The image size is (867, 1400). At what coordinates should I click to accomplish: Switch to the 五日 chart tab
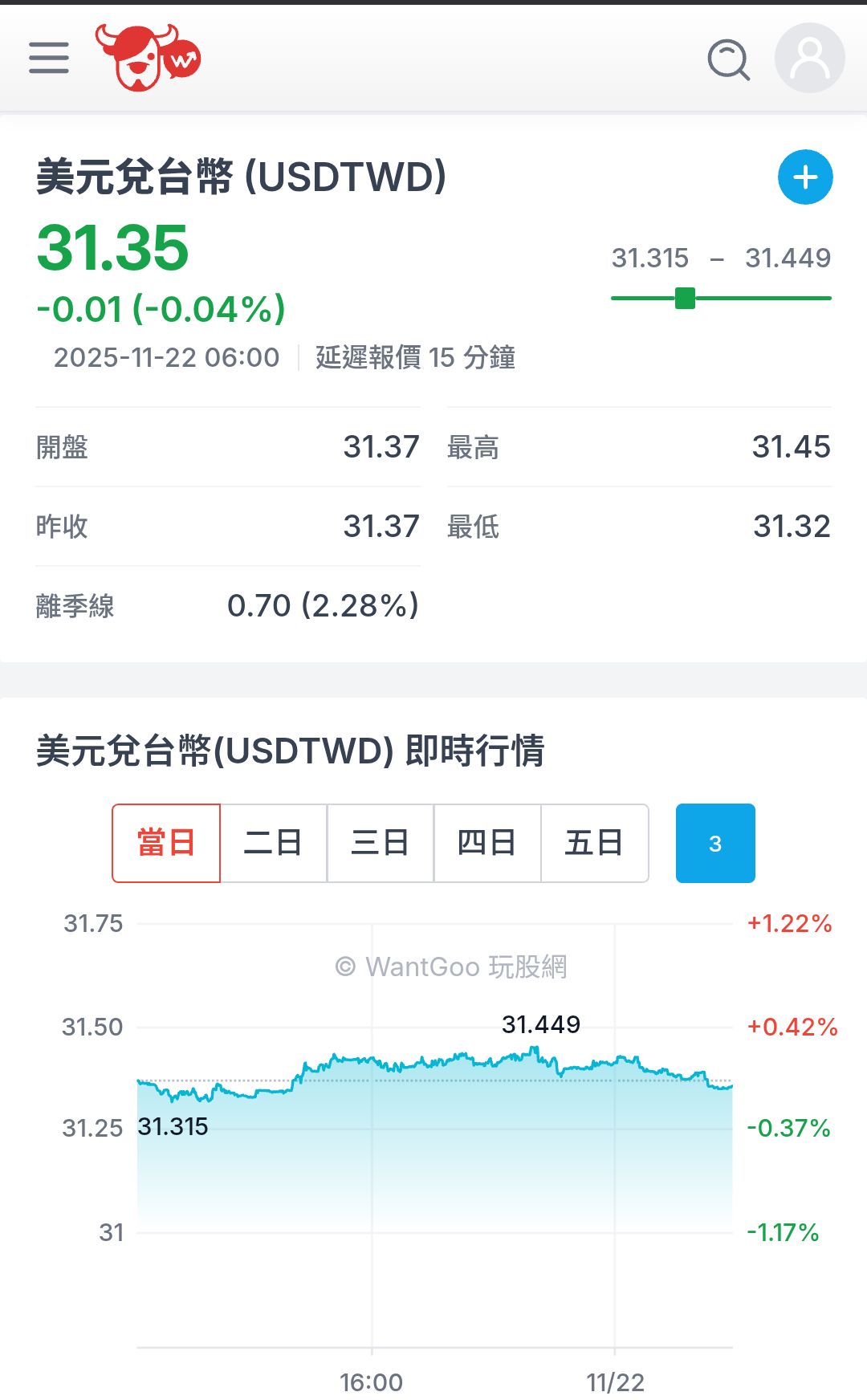(594, 843)
